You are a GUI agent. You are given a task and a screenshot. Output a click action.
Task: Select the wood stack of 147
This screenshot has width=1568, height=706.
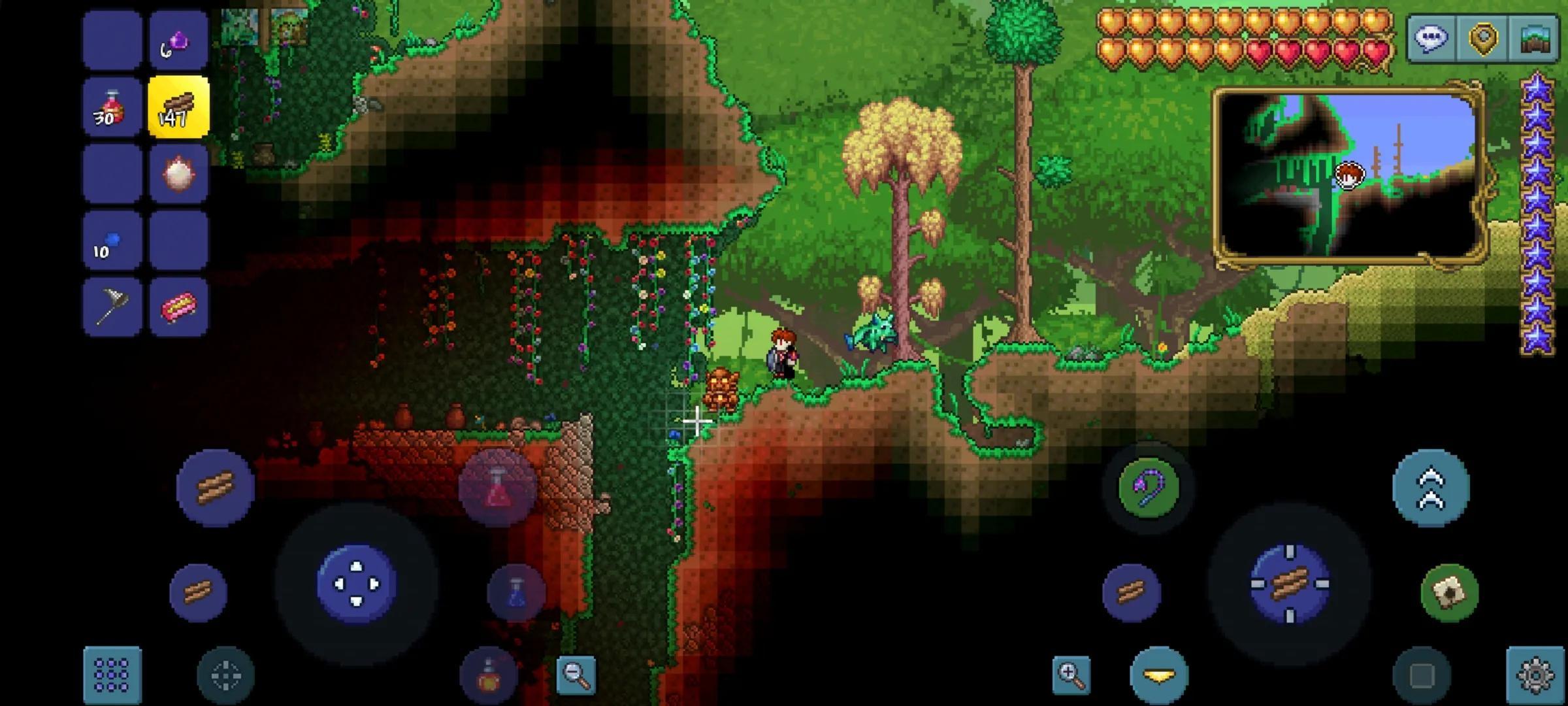[178, 107]
